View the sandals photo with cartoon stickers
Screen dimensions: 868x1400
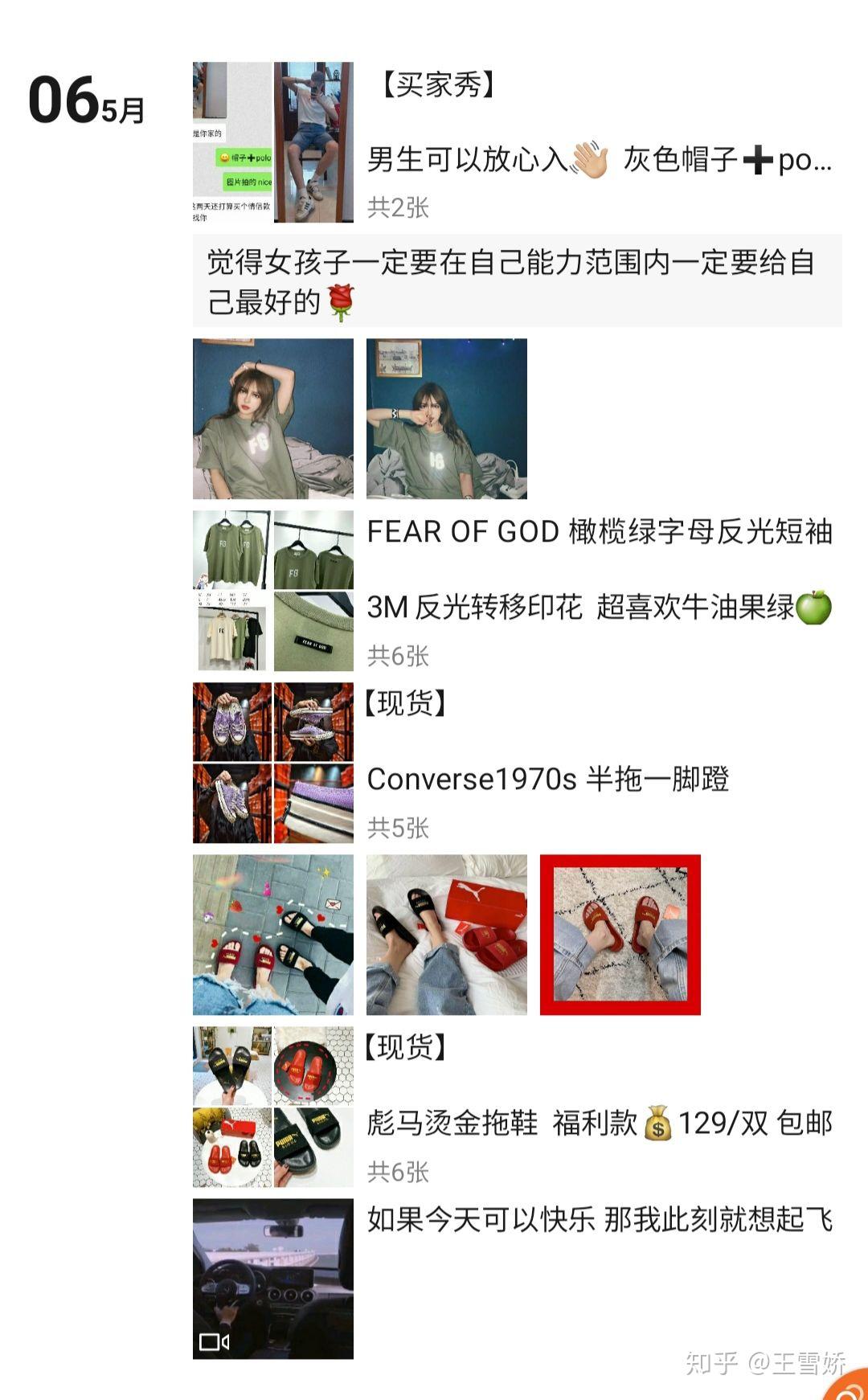pyautogui.click(x=273, y=935)
